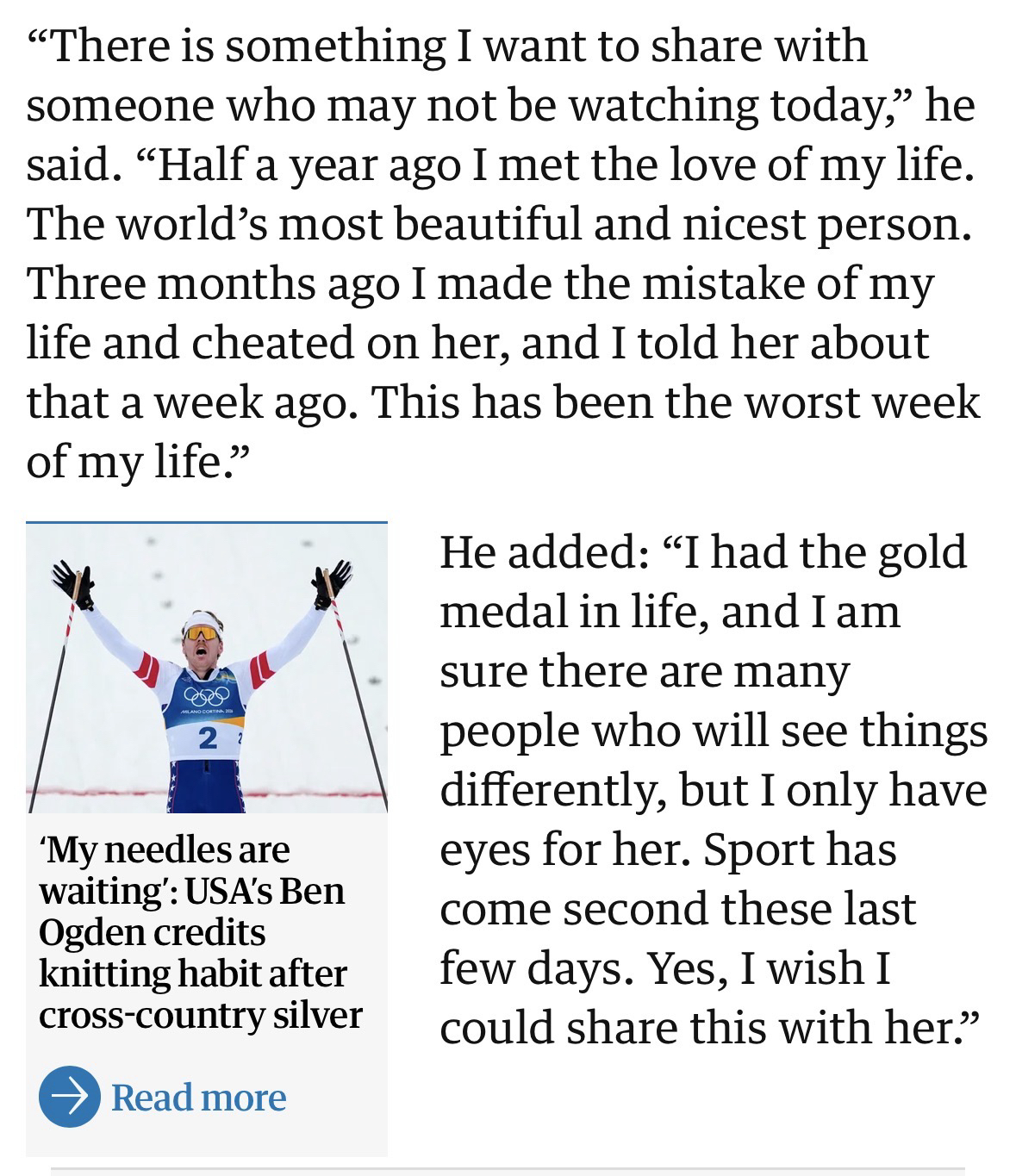Tap the Read more link
This screenshot has width=1016, height=1176.
point(197,1098)
